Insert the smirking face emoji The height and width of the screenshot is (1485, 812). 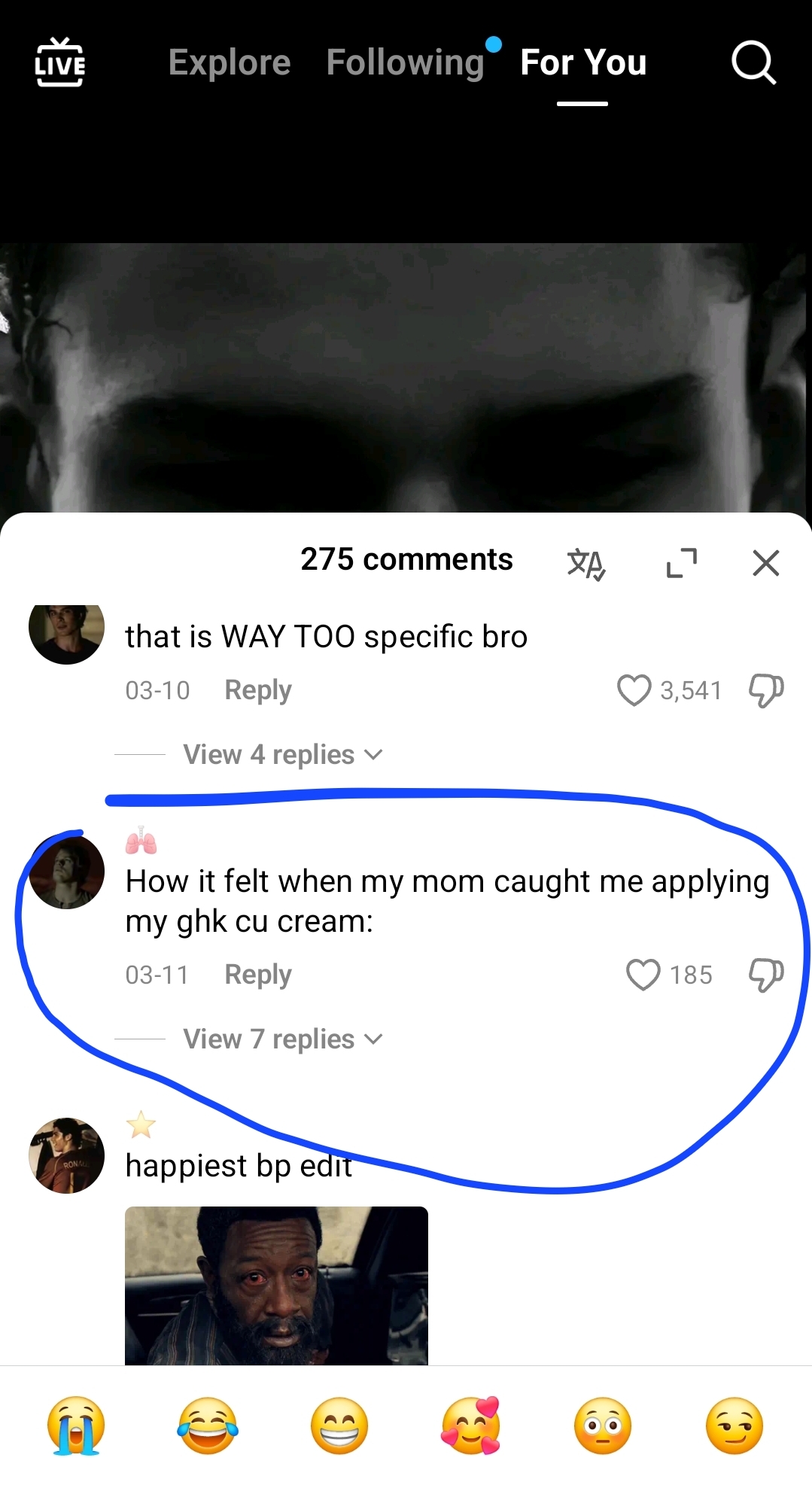click(x=734, y=1426)
